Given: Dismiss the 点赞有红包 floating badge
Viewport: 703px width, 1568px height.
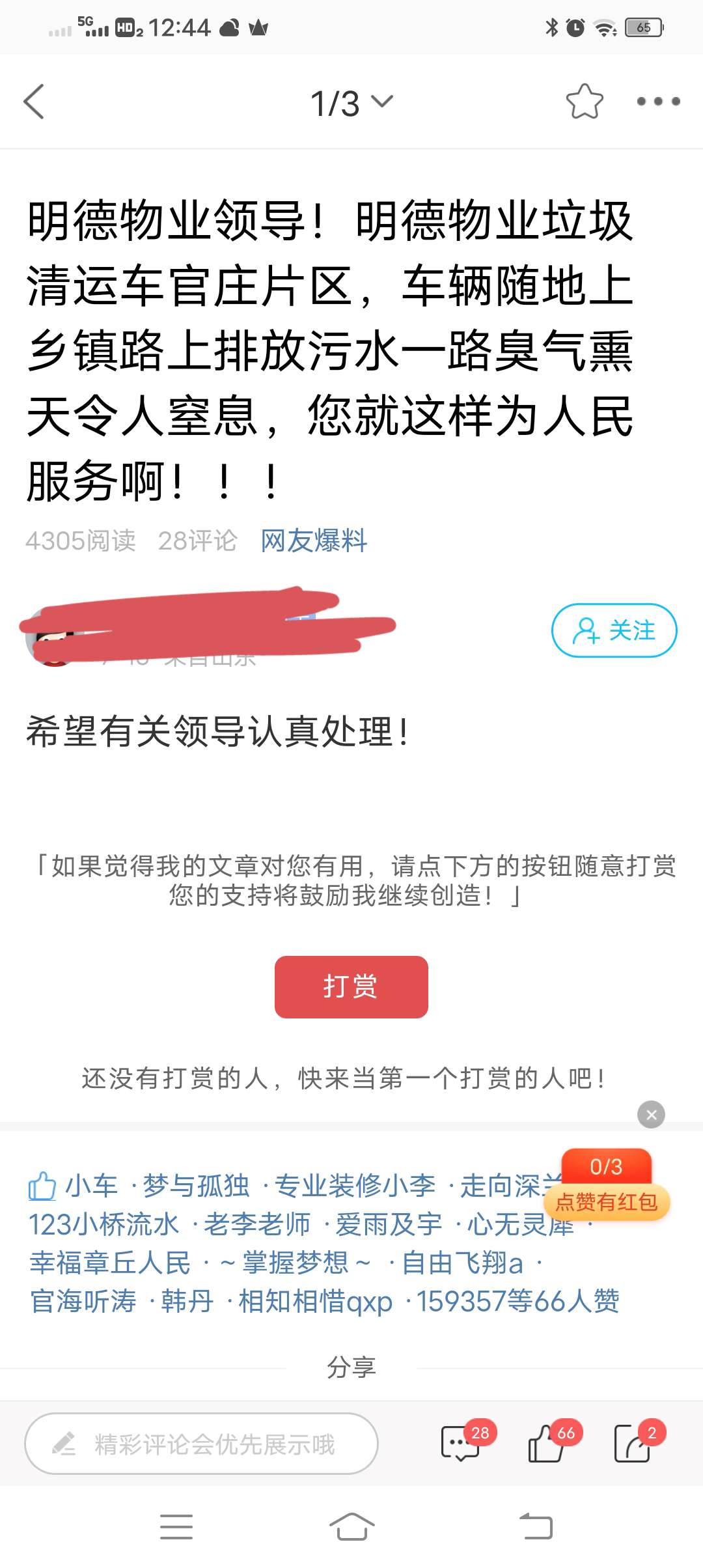Looking at the screenshot, I should (651, 1115).
